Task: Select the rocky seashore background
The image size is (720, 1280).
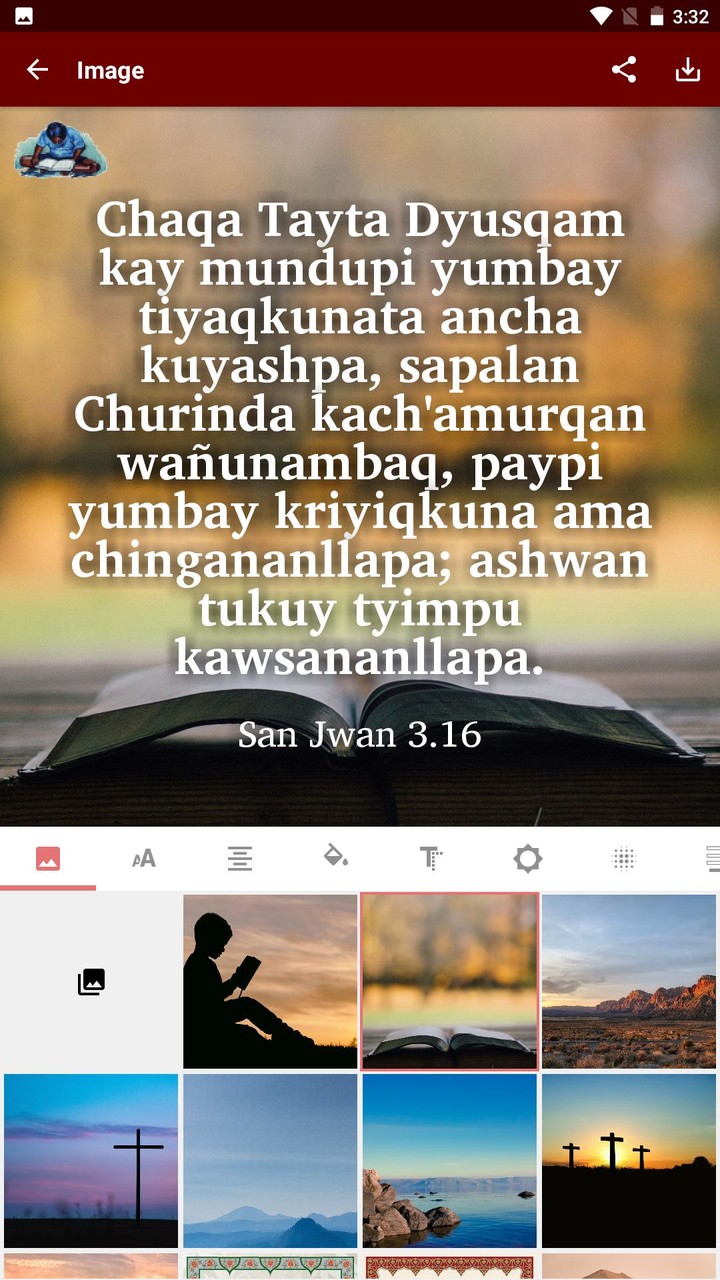Action: coord(449,1160)
